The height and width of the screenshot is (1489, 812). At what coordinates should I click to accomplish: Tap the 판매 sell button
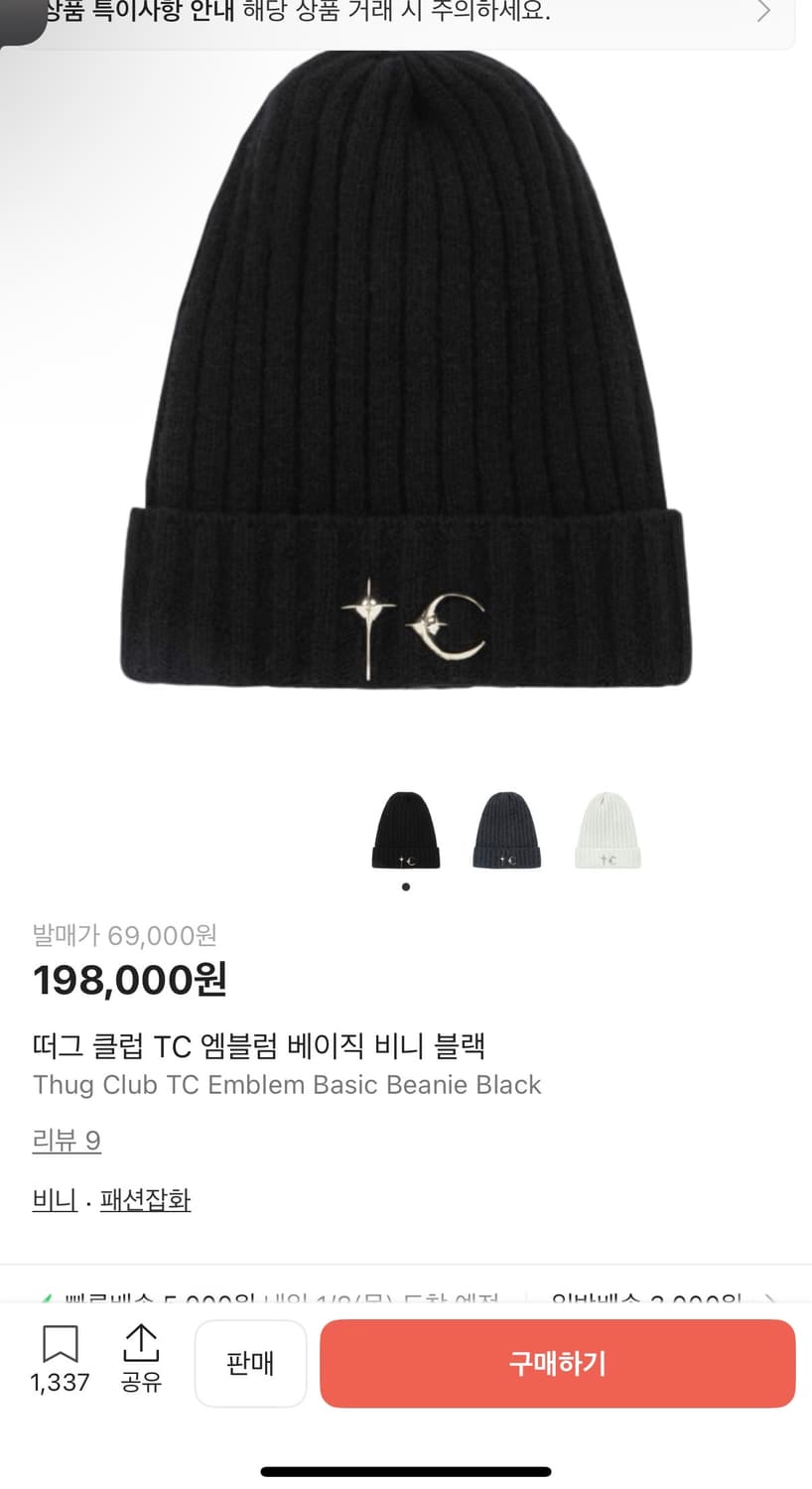(x=250, y=1364)
